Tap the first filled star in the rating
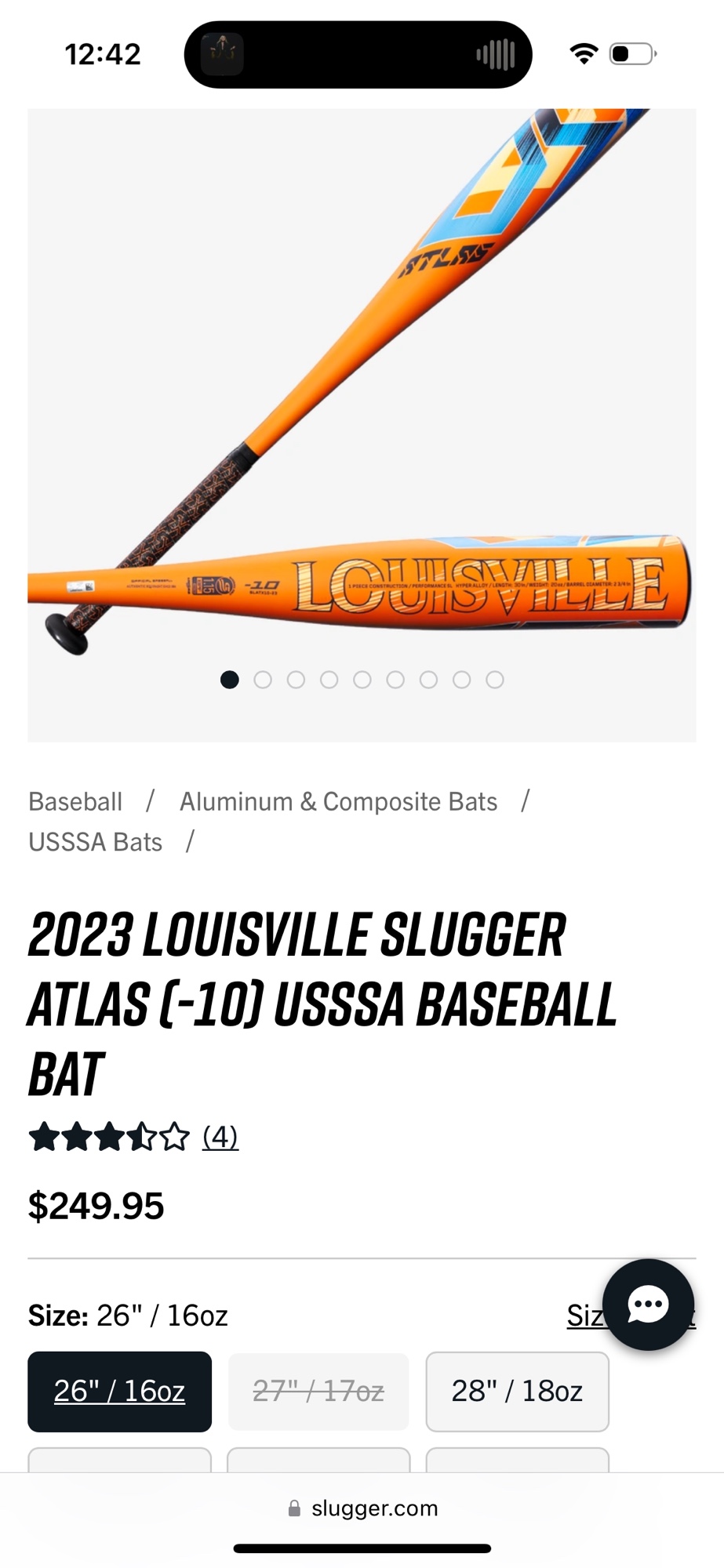This screenshot has width=724, height=1568. pyautogui.click(x=45, y=1136)
